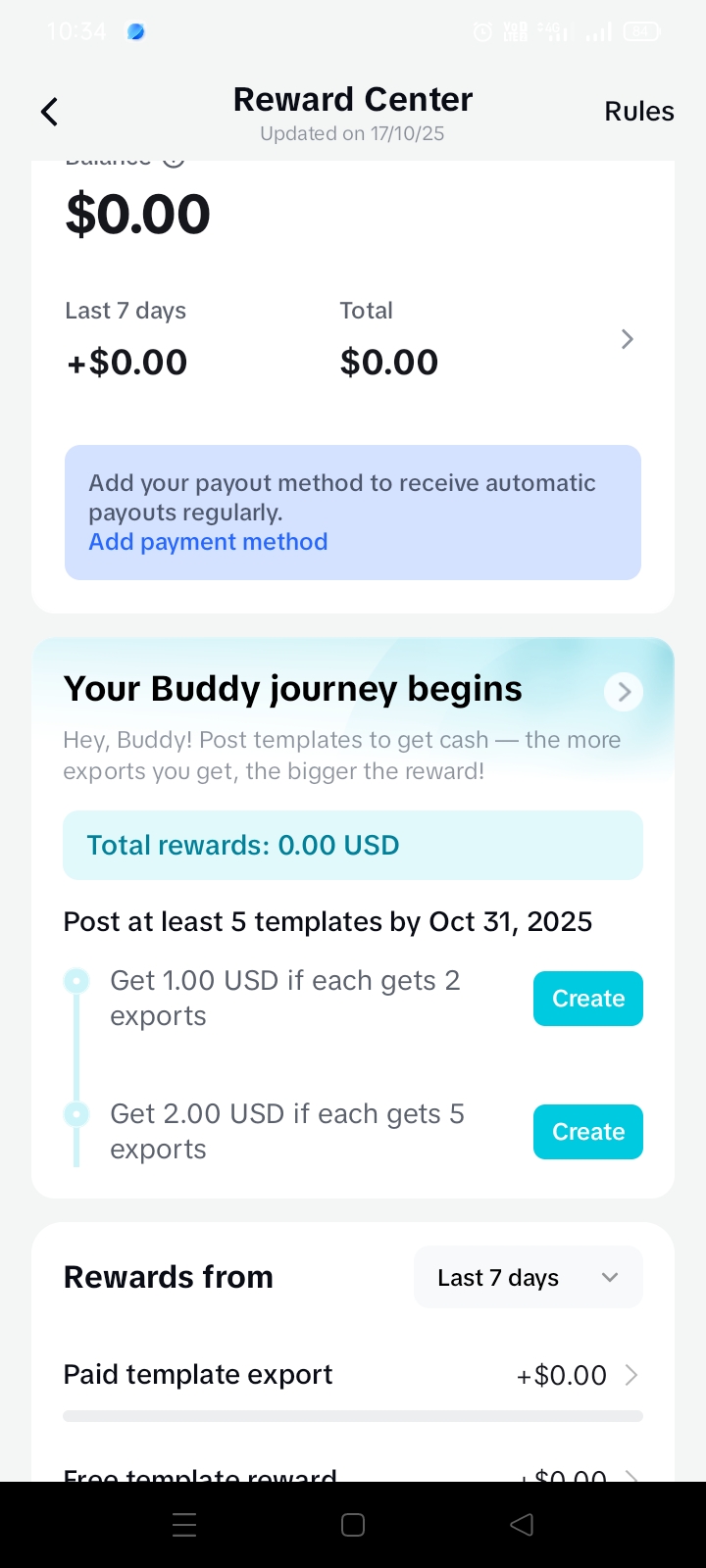Go back from Reward Center
The width and height of the screenshot is (706, 1568).
(x=49, y=112)
